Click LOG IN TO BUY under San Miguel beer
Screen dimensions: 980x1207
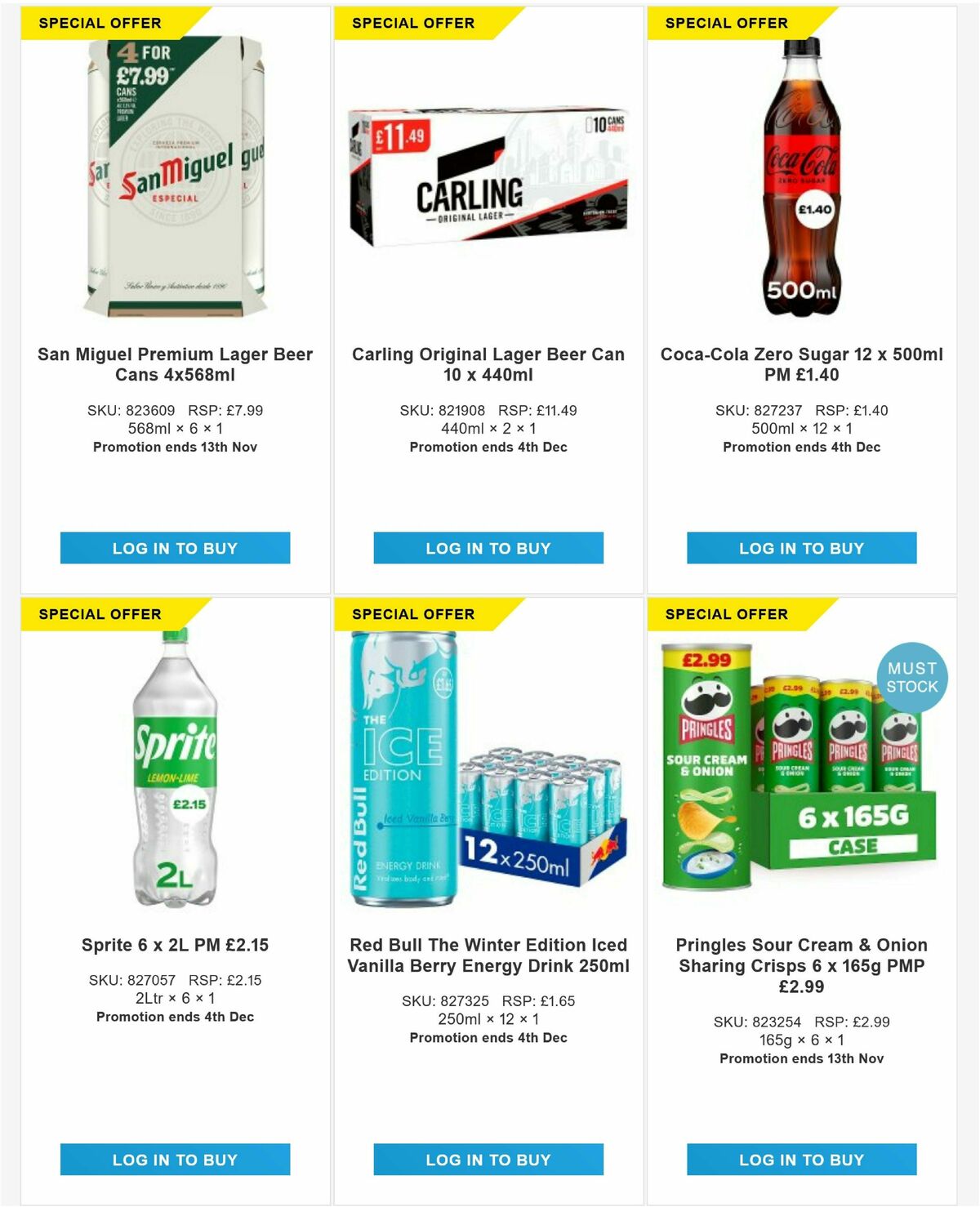[x=174, y=548]
